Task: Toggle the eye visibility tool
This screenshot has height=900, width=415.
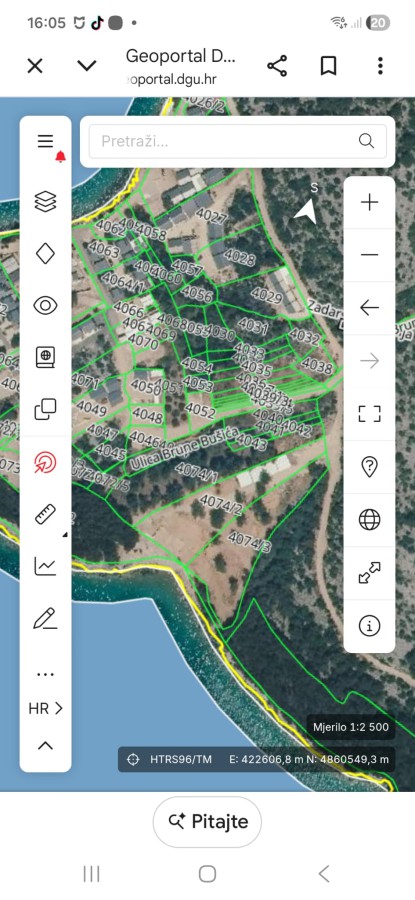Action: point(45,305)
